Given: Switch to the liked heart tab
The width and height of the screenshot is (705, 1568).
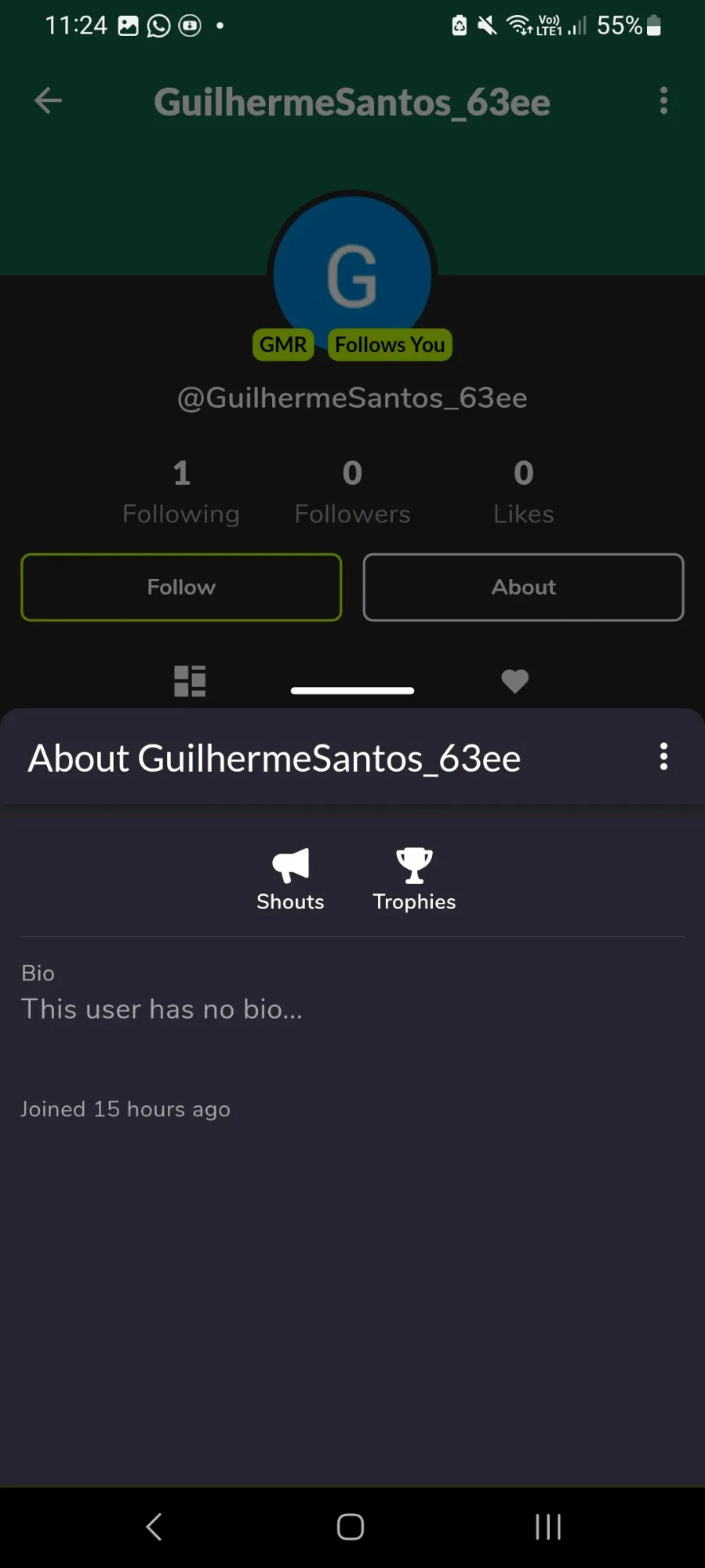Looking at the screenshot, I should [514, 681].
